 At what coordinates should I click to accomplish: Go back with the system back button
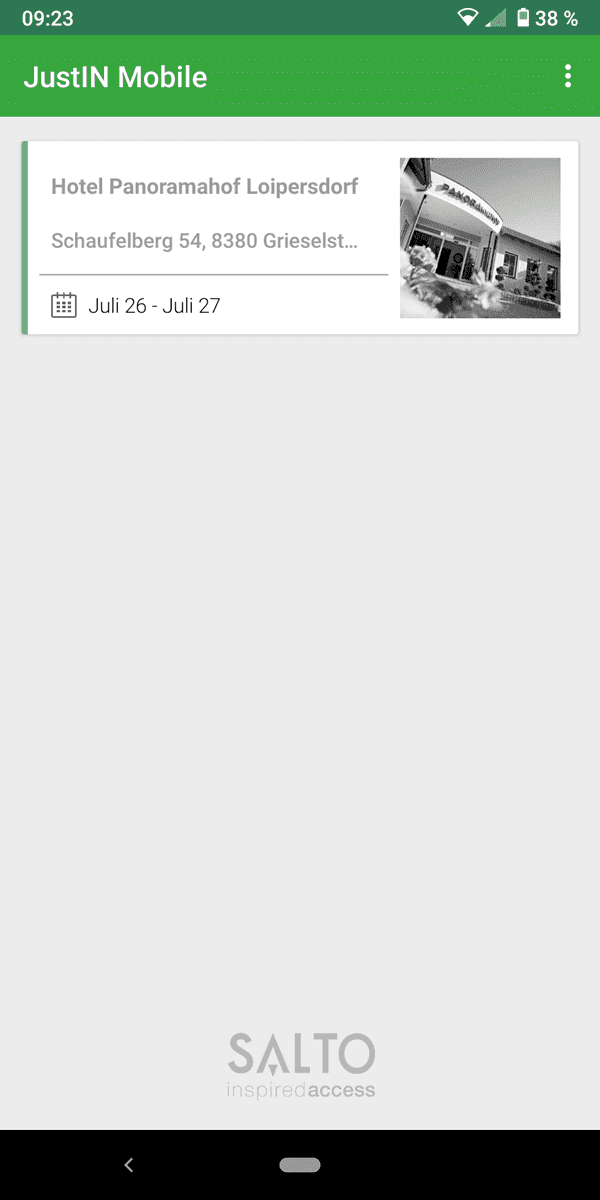tap(128, 1165)
